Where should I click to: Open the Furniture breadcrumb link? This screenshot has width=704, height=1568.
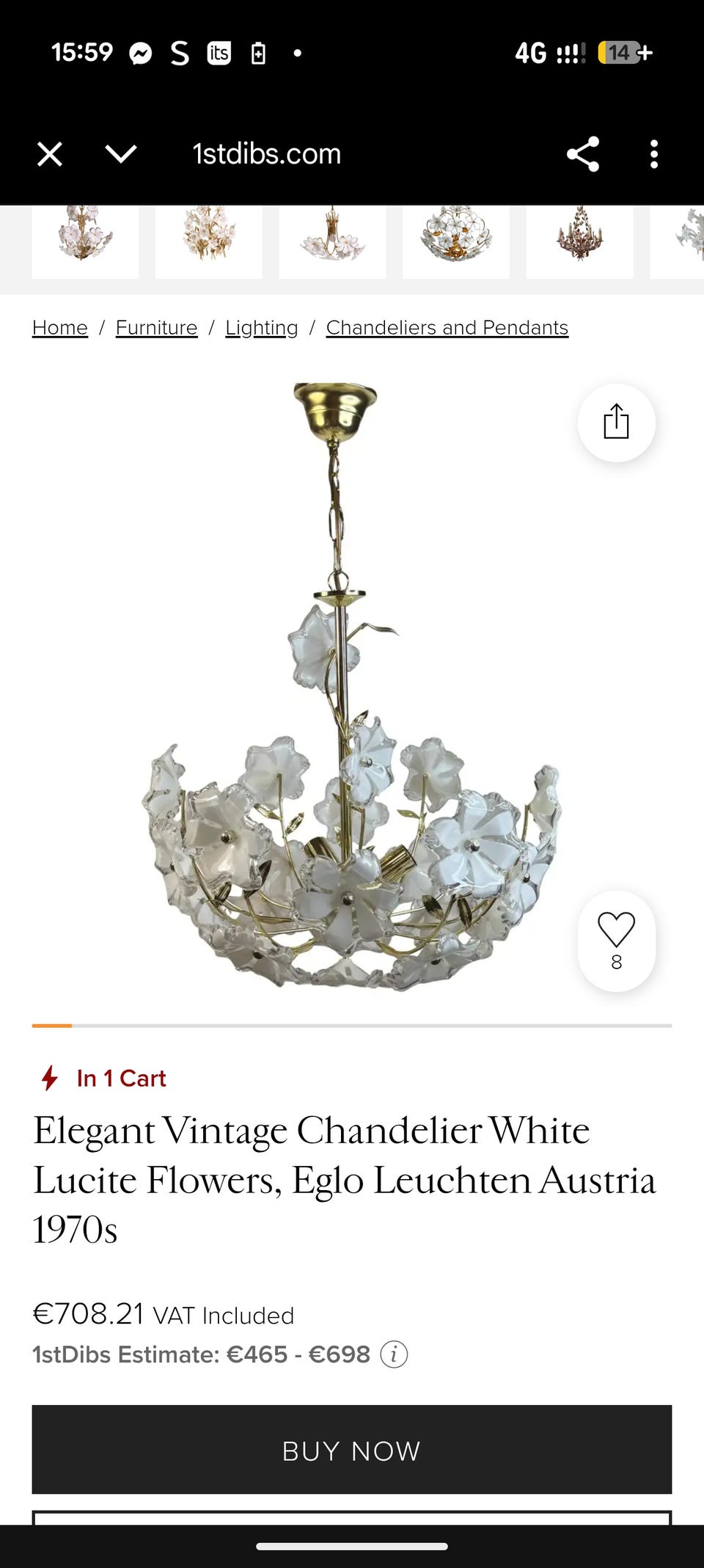(x=156, y=327)
